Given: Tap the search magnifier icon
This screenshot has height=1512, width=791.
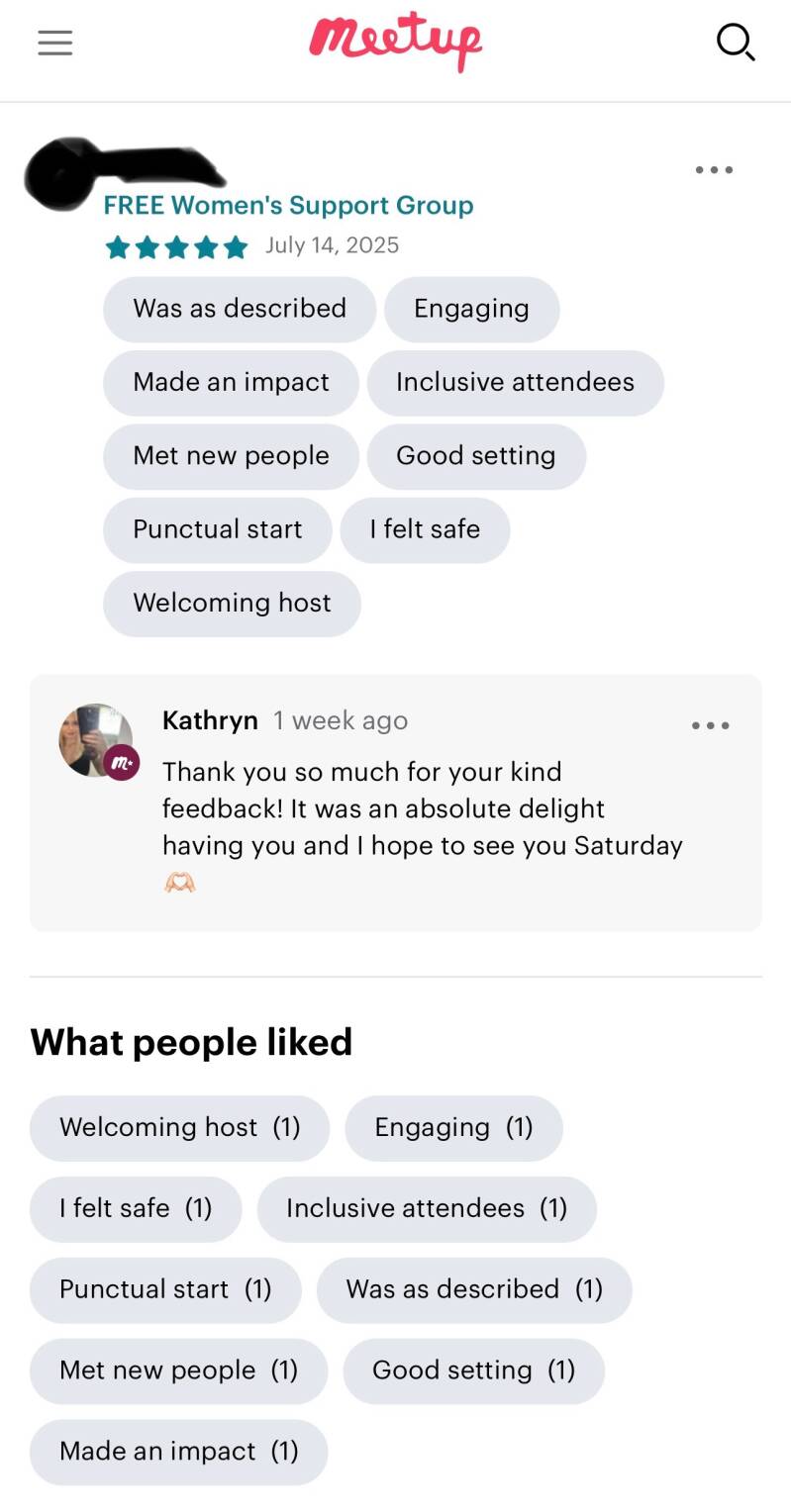Looking at the screenshot, I should click(x=736, y=43).
